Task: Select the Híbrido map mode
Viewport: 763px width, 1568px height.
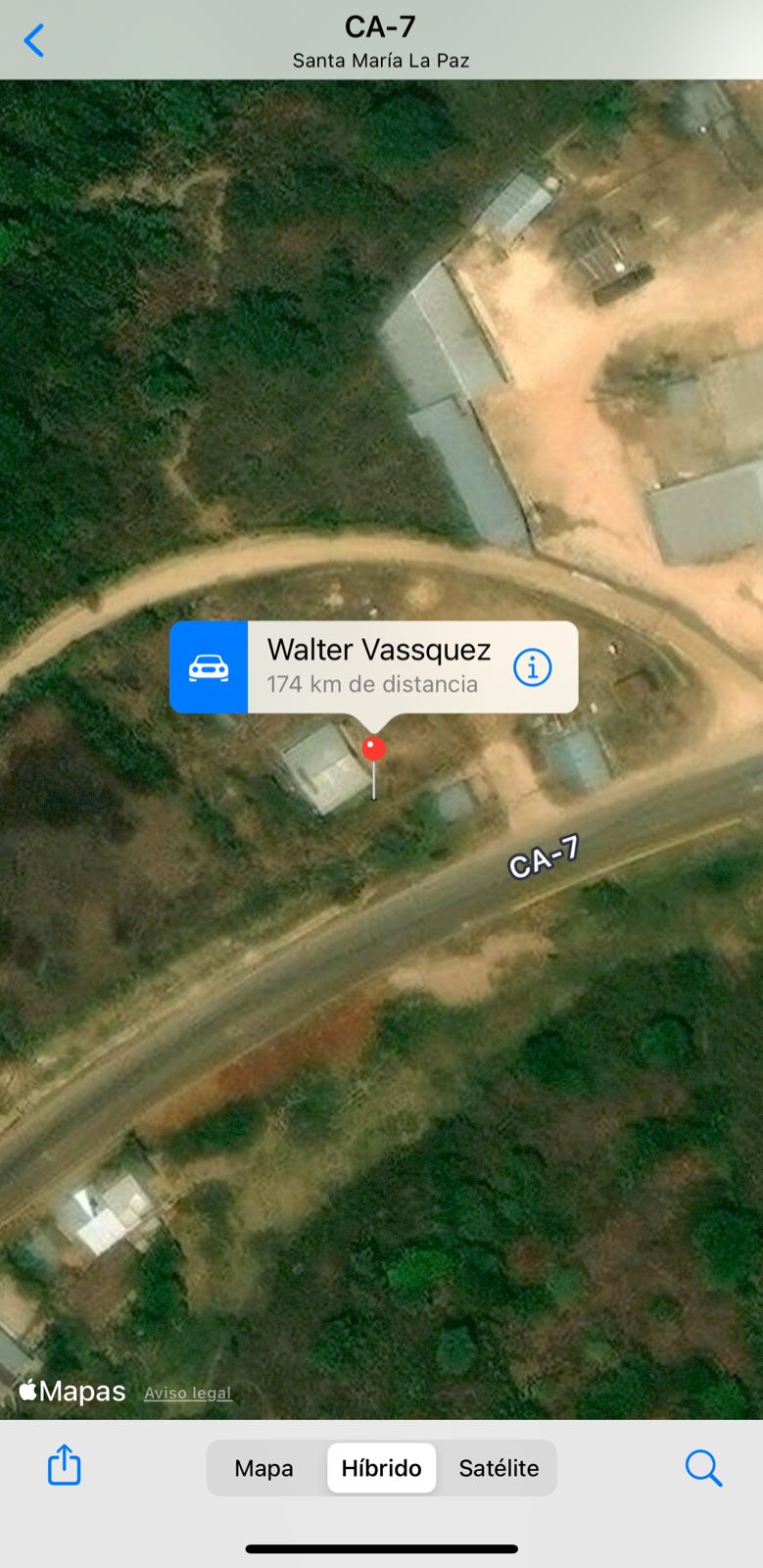Action: [x=381, y=1468]
